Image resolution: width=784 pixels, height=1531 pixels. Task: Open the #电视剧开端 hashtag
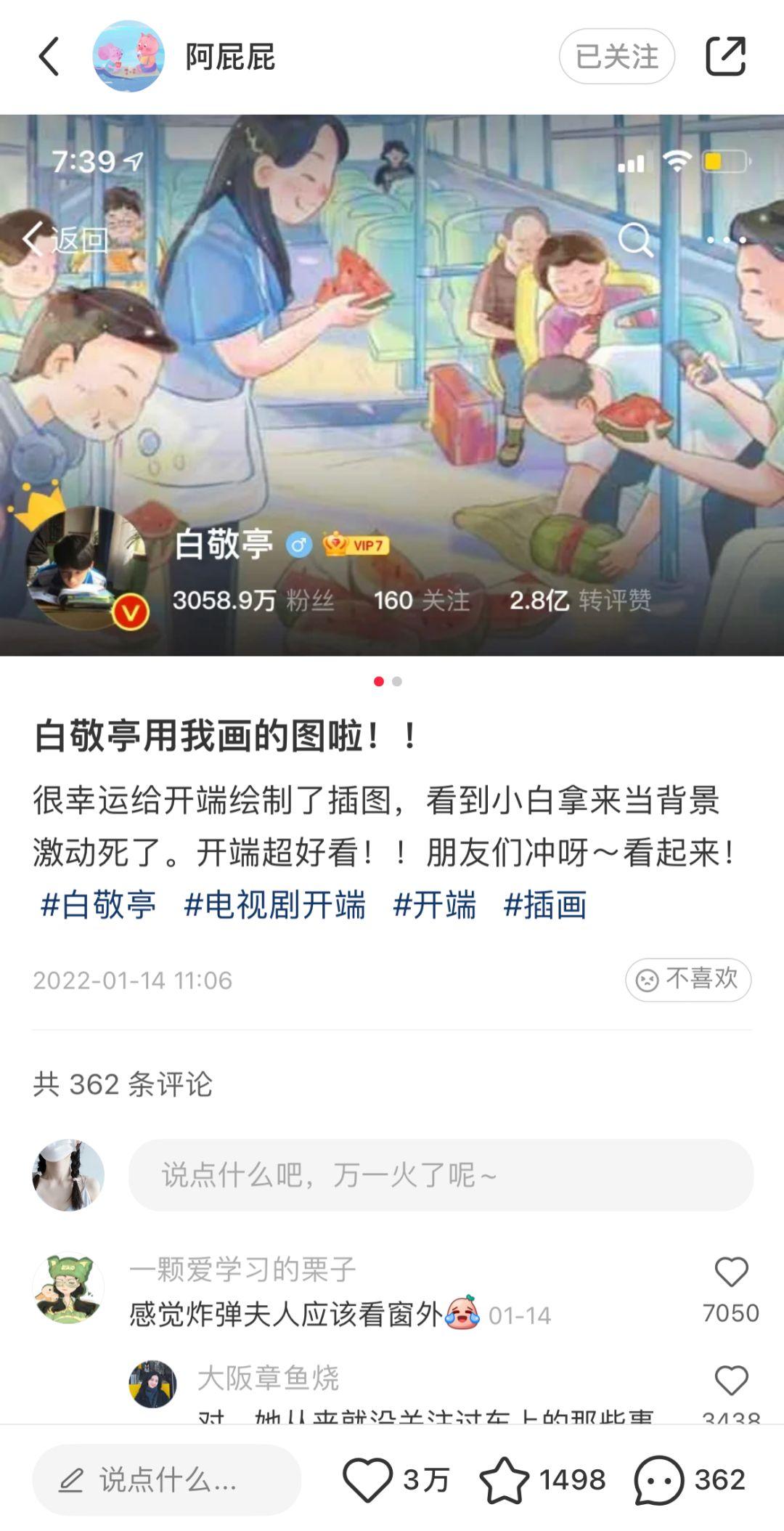tap(274, 905)
